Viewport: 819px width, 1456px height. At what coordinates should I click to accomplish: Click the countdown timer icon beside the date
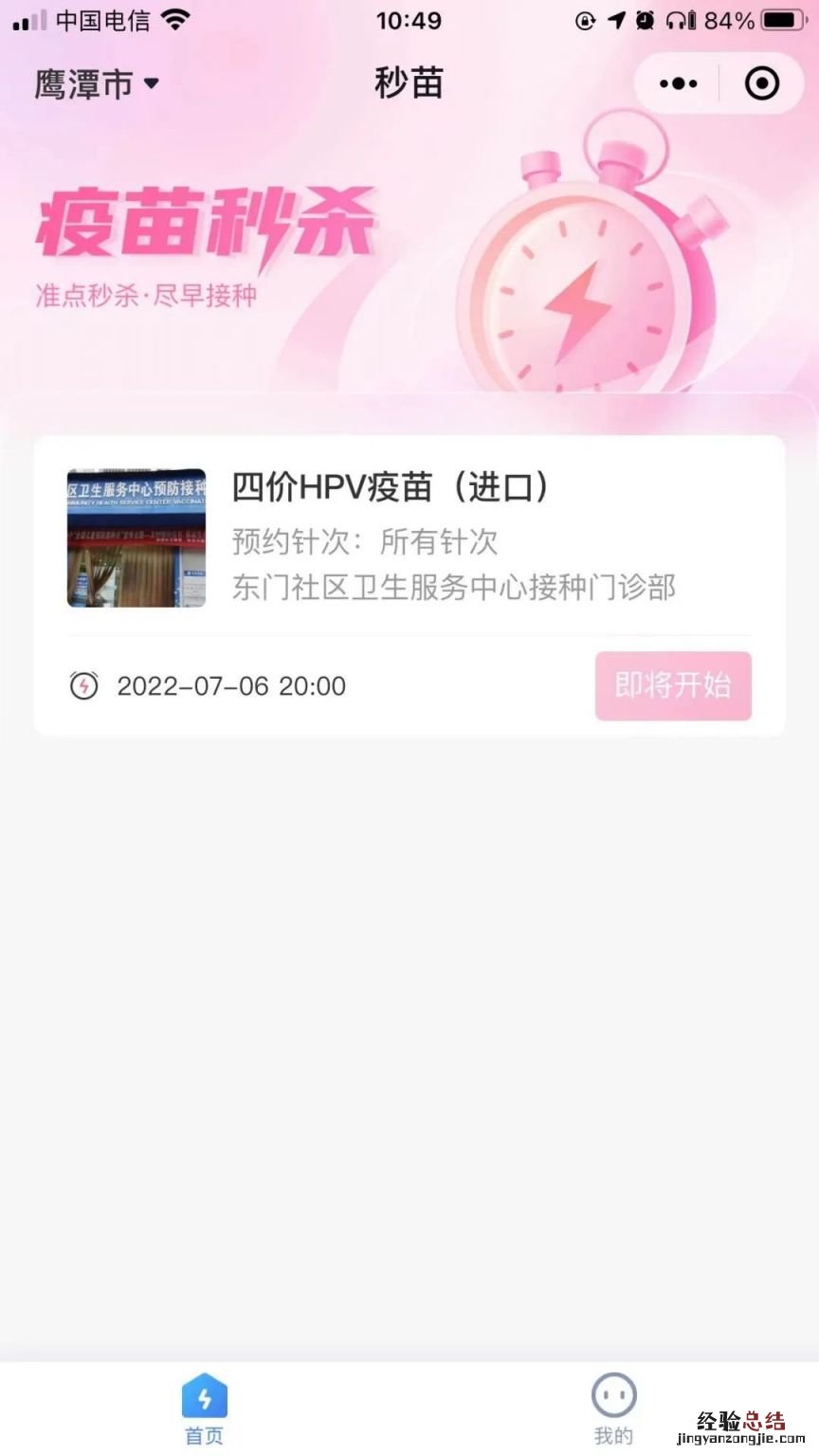83,685
